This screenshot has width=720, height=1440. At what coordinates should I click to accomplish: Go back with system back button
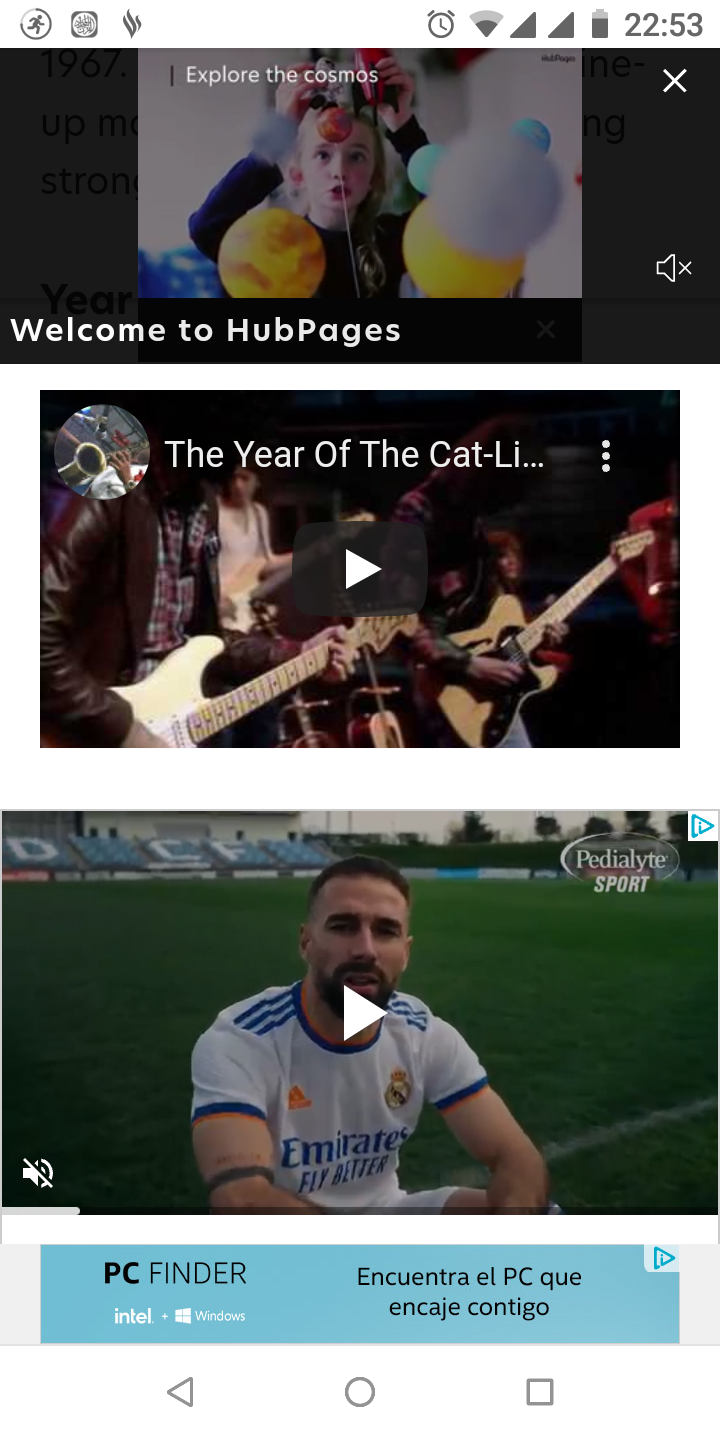point(180,1391)
